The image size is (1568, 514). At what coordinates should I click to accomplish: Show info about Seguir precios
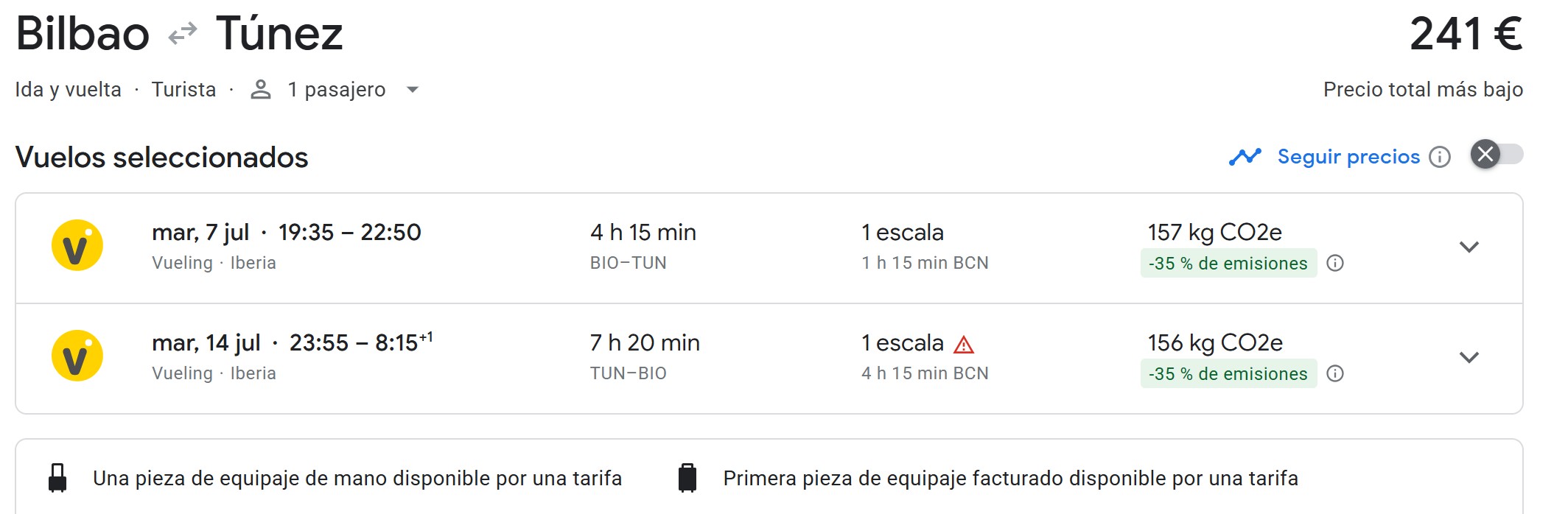tap(1439, 157)
